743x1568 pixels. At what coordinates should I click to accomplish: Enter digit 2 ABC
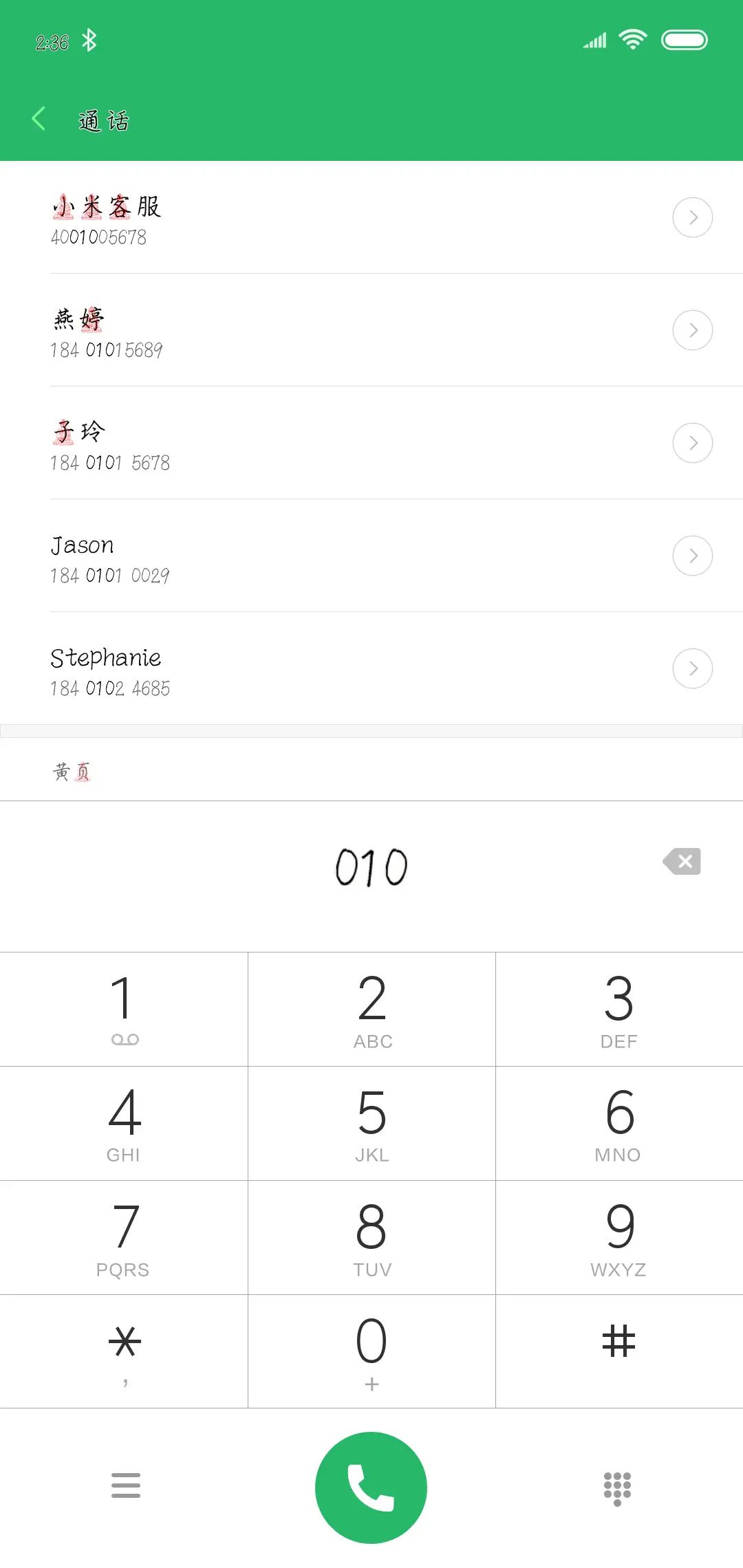[x=371, y=1009]
